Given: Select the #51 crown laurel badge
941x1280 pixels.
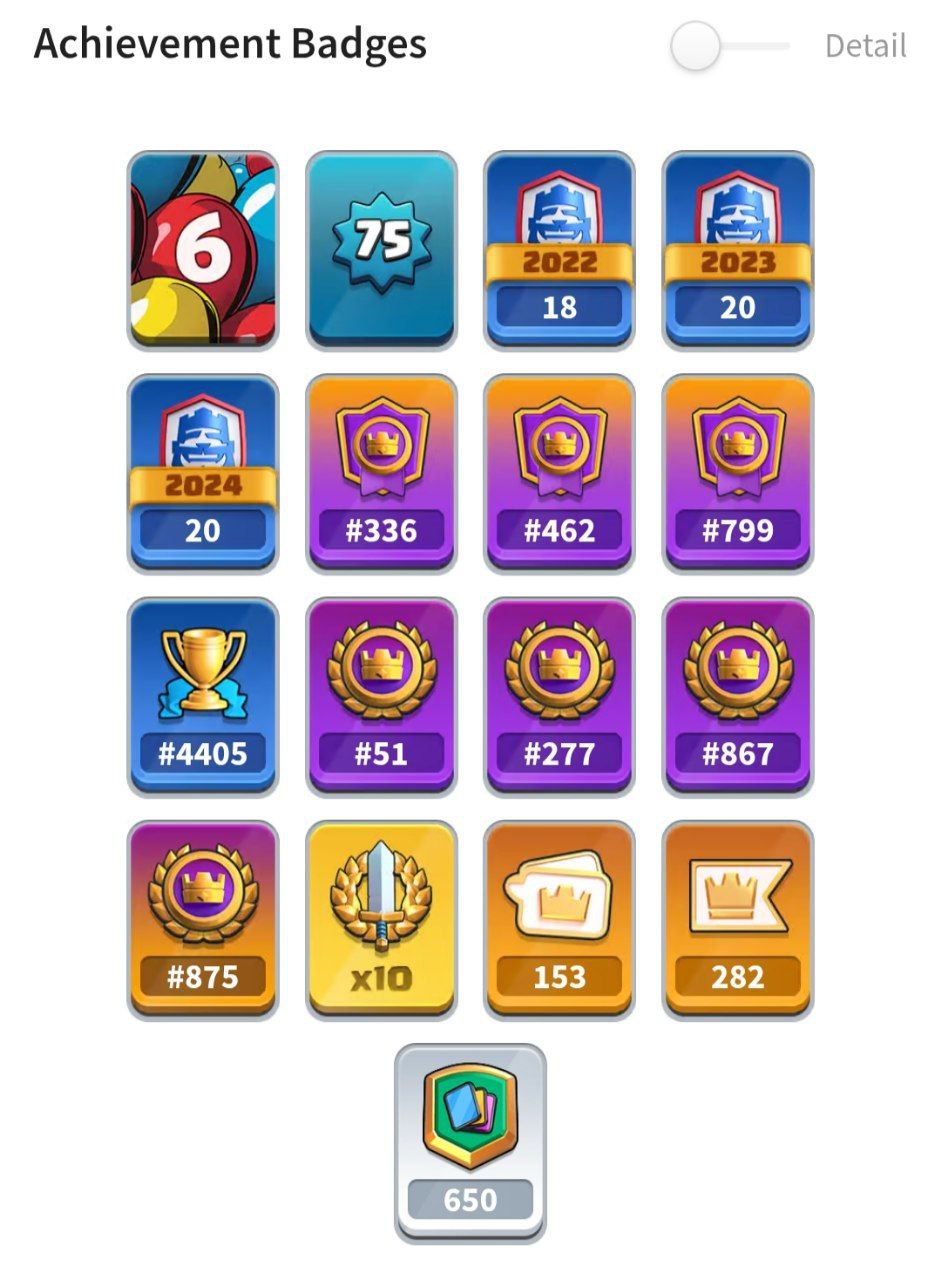Looking at the screenshot, I should (381, 697).
